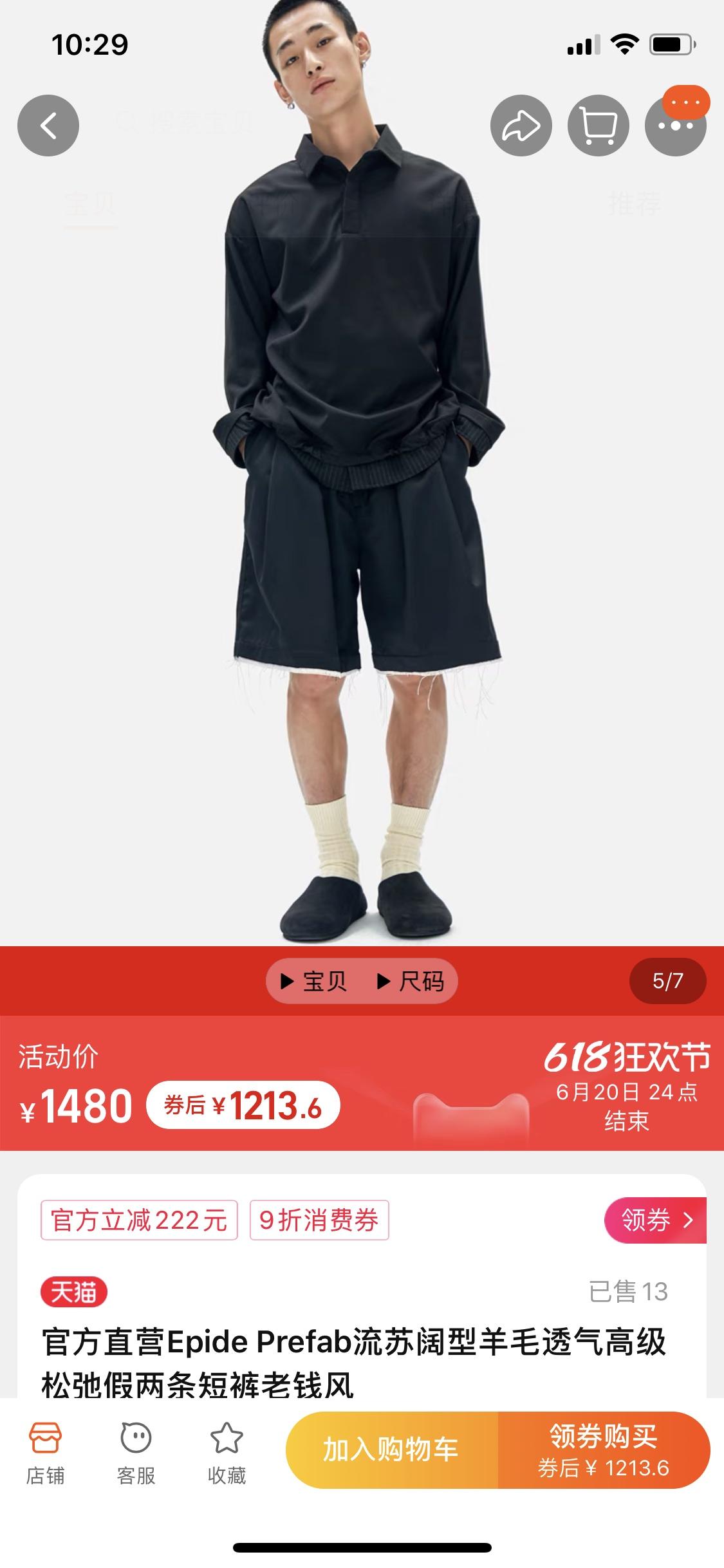Tap 领券购买 to buy with coupon

[x=603, y=1450]
